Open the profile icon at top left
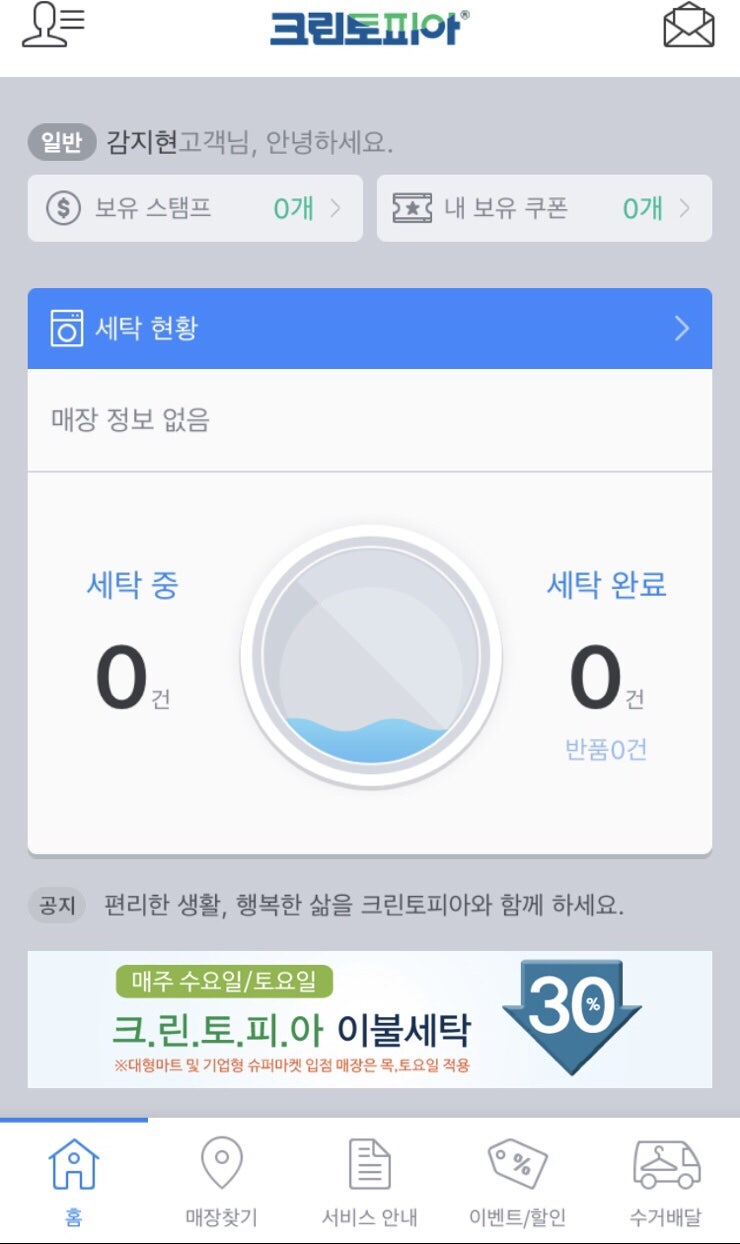This screenshot has height=1244, width=740. coord(48,28)
